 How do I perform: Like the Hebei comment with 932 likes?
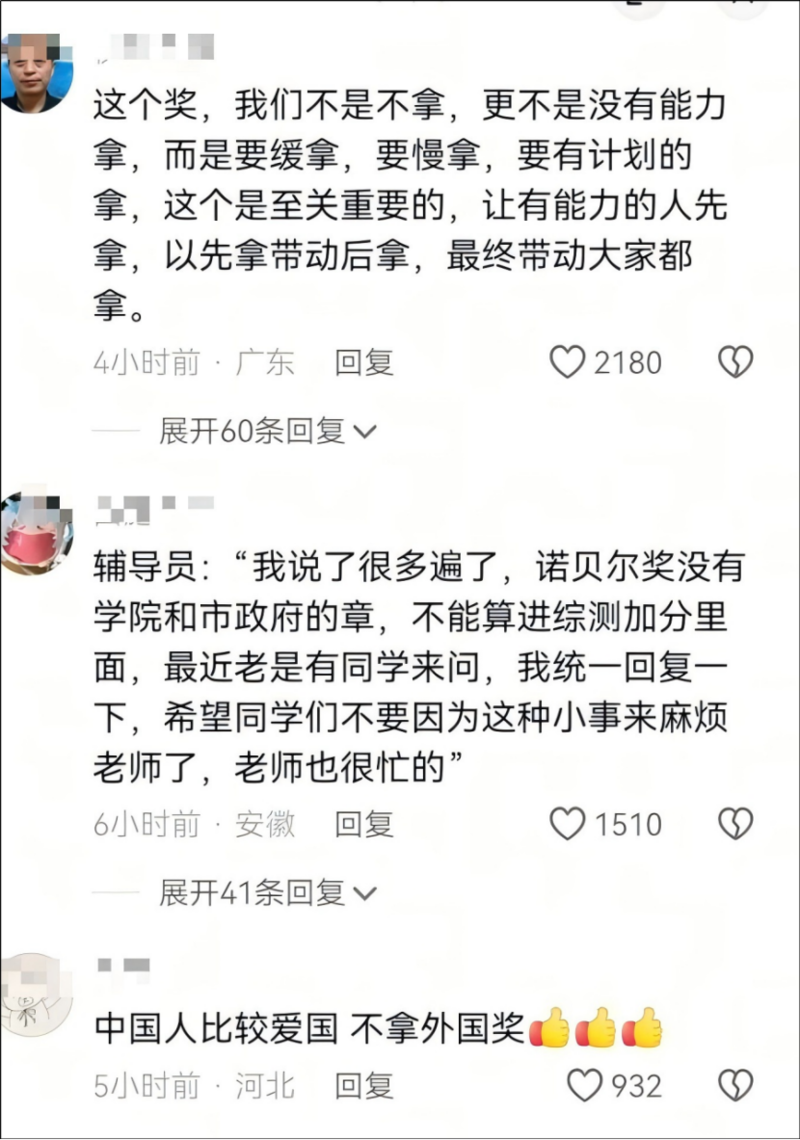click(x=584, y=1085)
